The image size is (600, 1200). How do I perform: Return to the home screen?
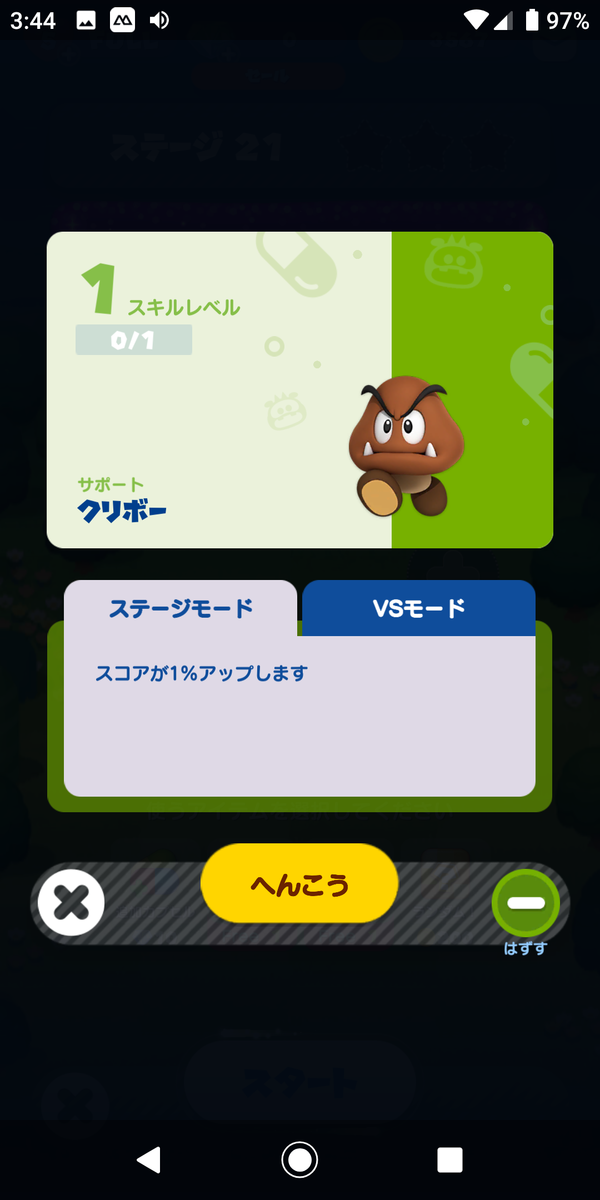[299, 1159]
